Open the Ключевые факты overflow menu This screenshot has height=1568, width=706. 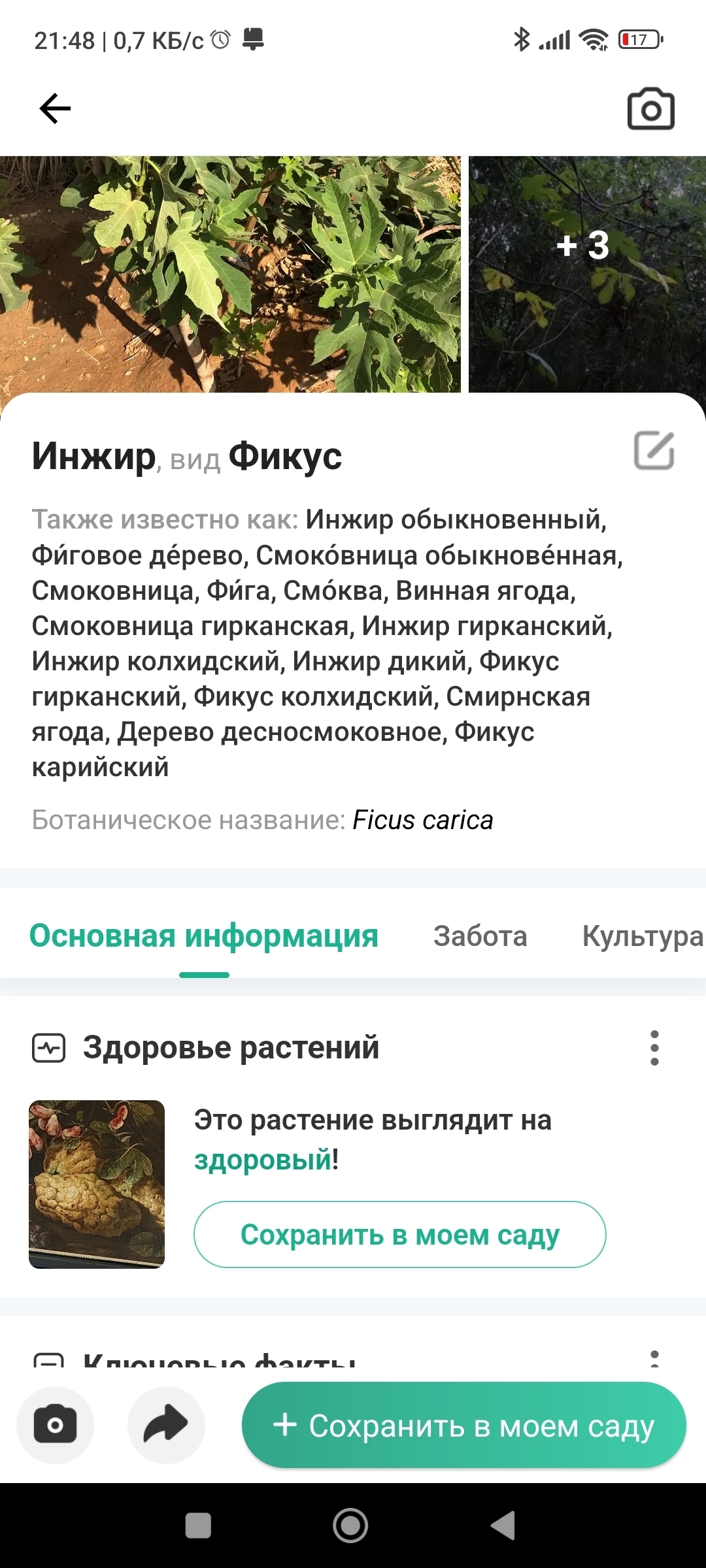(x=654, y=1359)
